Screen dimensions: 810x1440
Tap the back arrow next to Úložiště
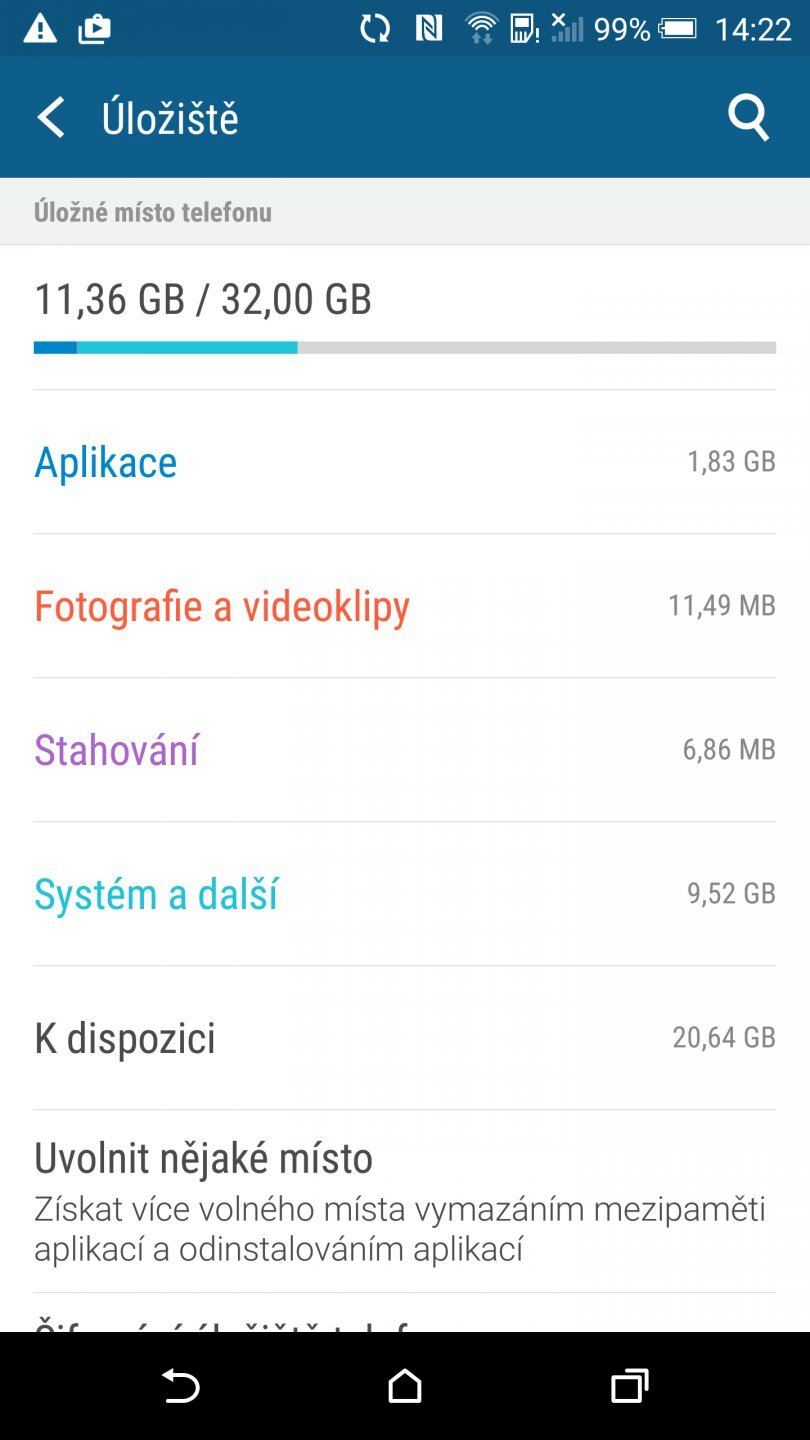click(50, 117)
